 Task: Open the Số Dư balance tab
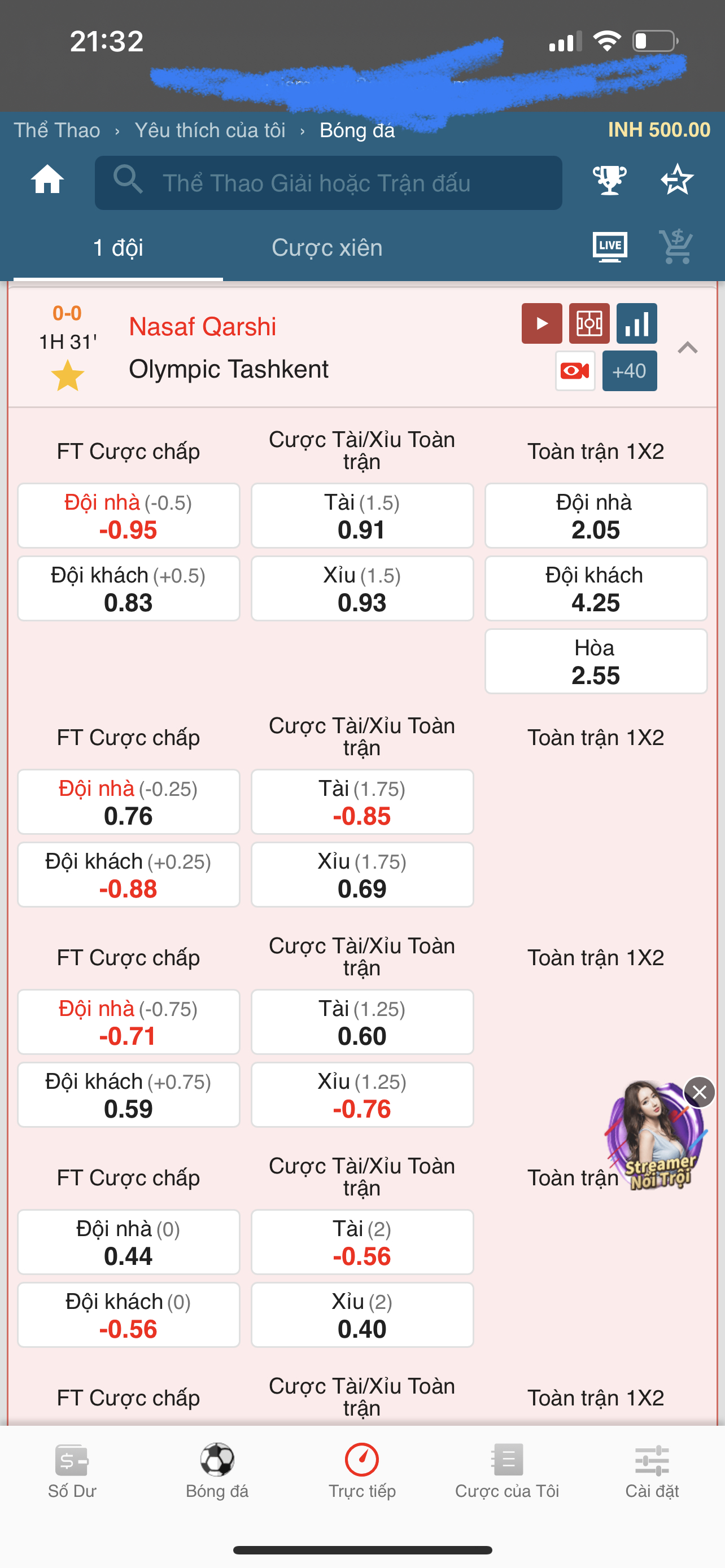coord(72,1469)
